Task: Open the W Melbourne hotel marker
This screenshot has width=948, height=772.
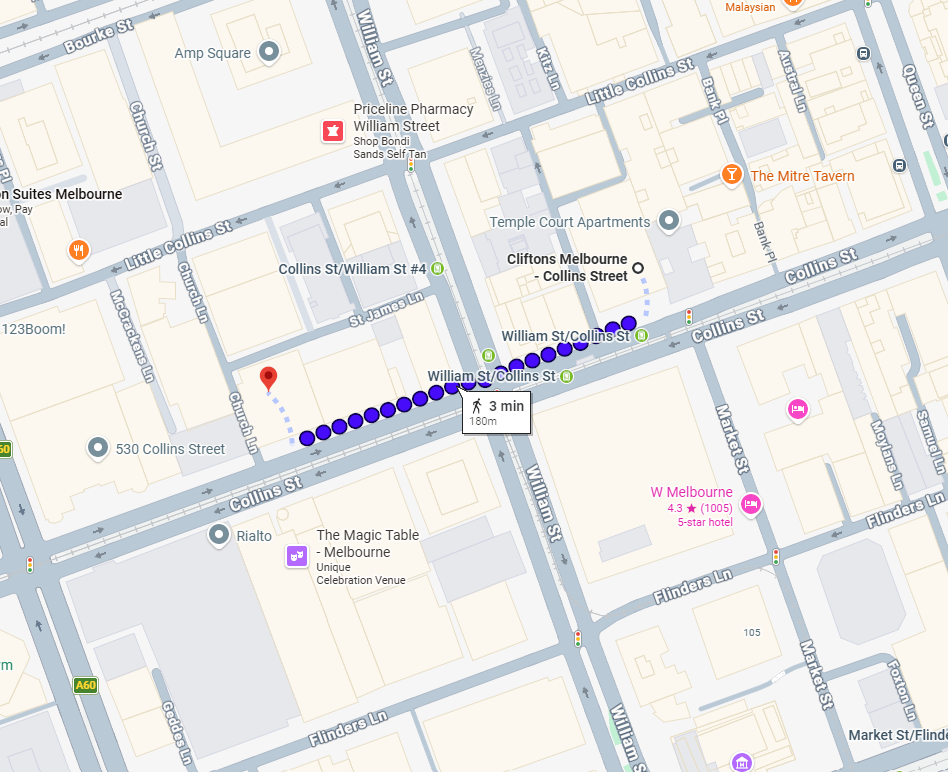Action: tap(752, 503)
